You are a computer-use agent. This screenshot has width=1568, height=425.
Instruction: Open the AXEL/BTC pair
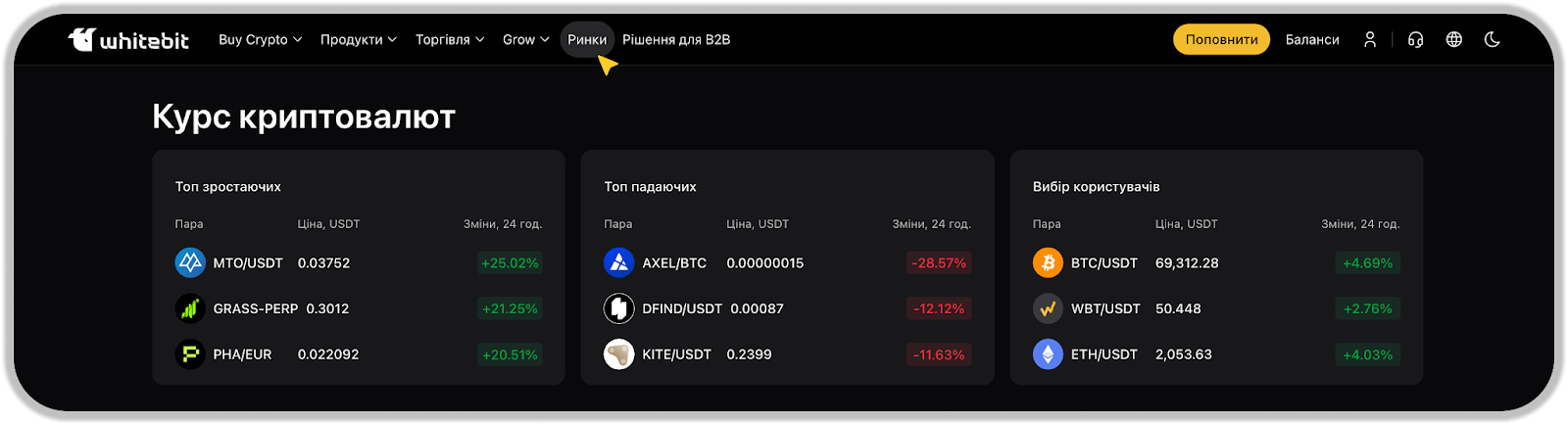673,263
